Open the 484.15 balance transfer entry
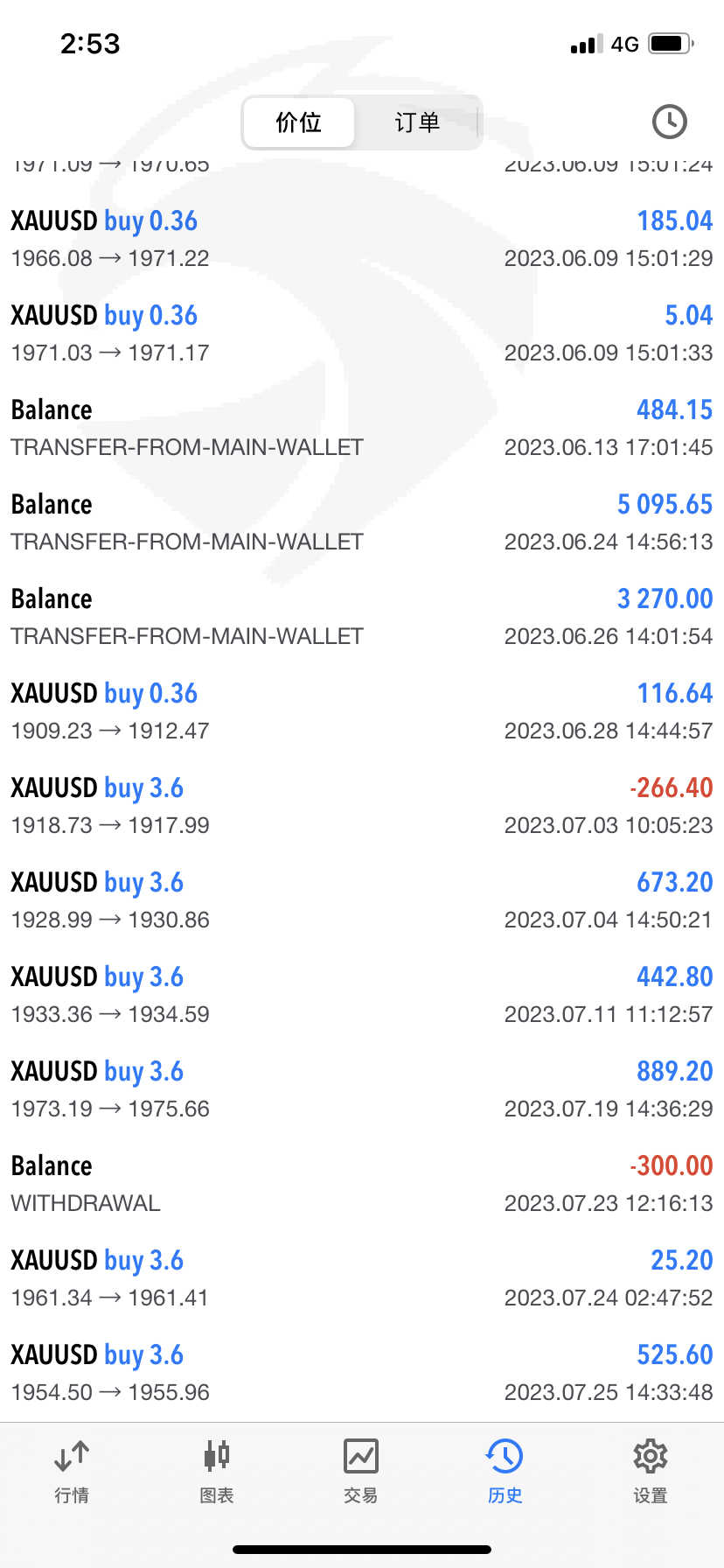 click(x=362, y=428)
